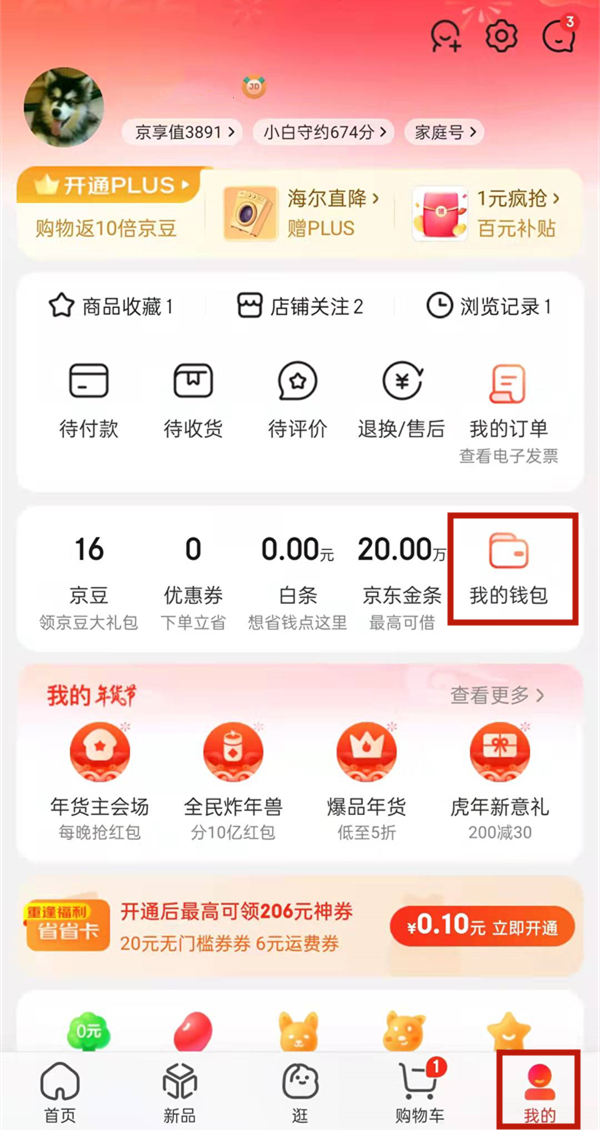
Task: Open the customer service icon
Action: point(444,37)
